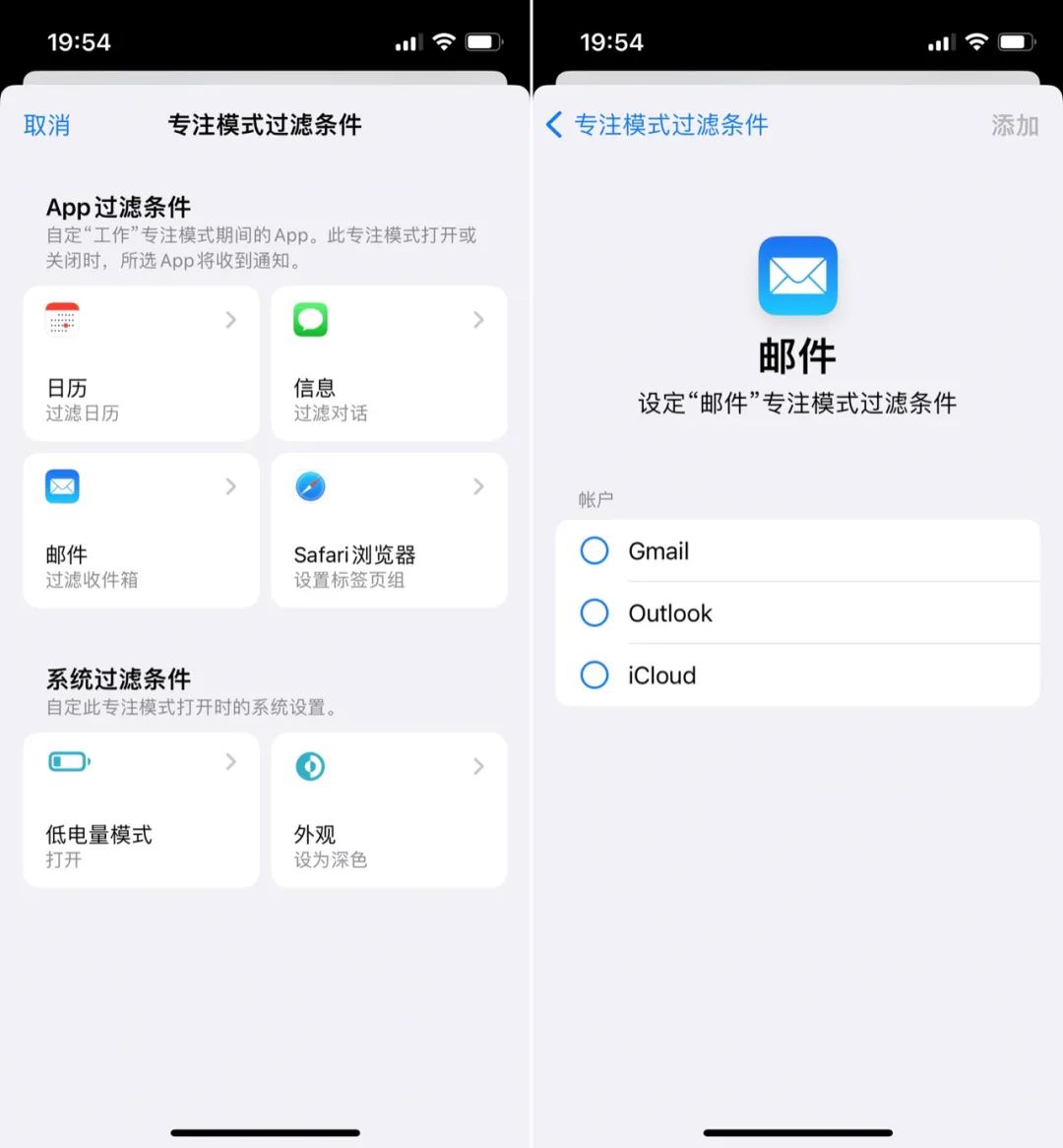Viewport: 1063px width, 1148px height.
Task: Open the 邮件 过滤收件箱 card
Action: click(x=141, y=531)
